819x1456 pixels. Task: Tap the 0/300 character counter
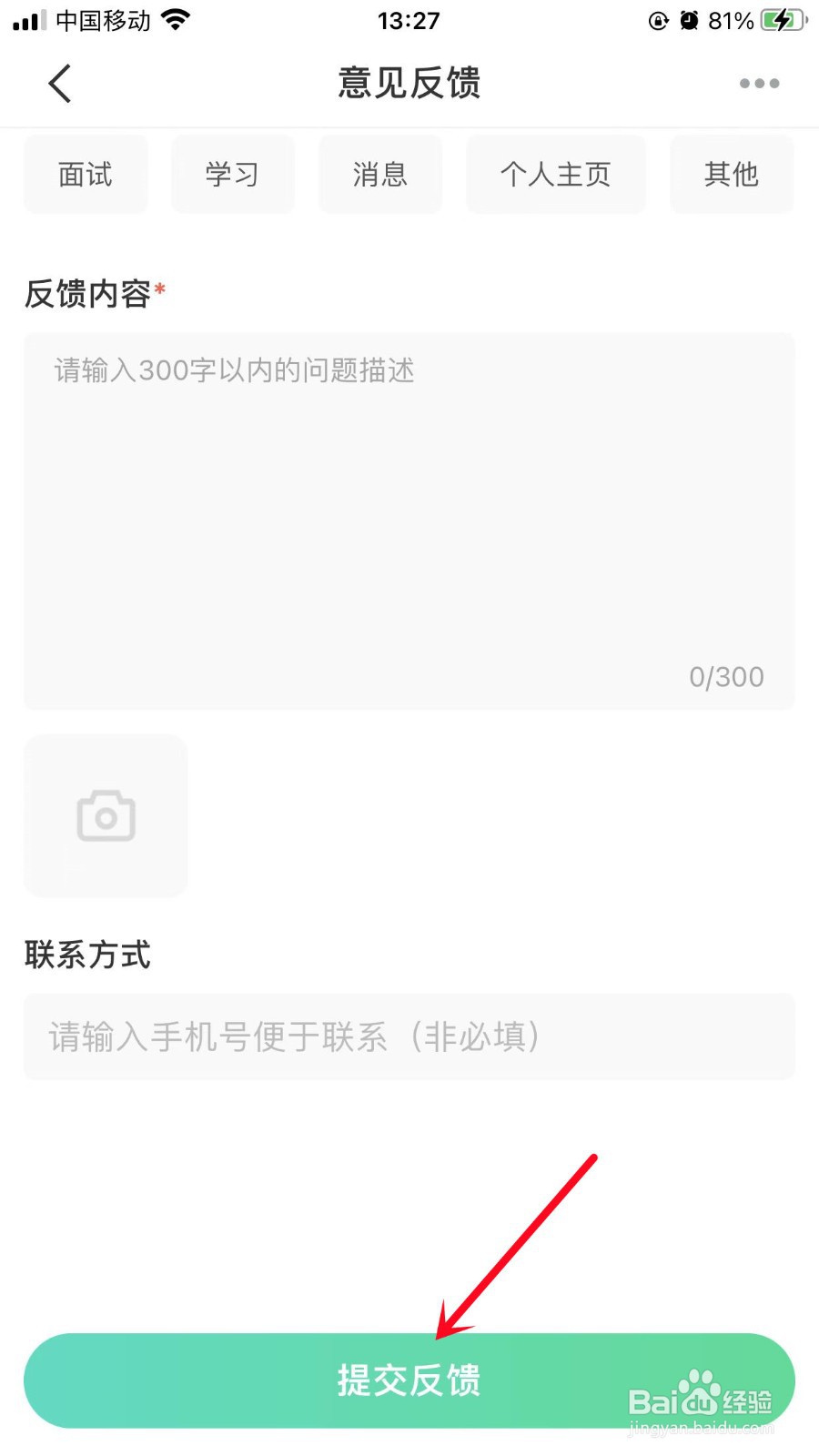[725, 676]
